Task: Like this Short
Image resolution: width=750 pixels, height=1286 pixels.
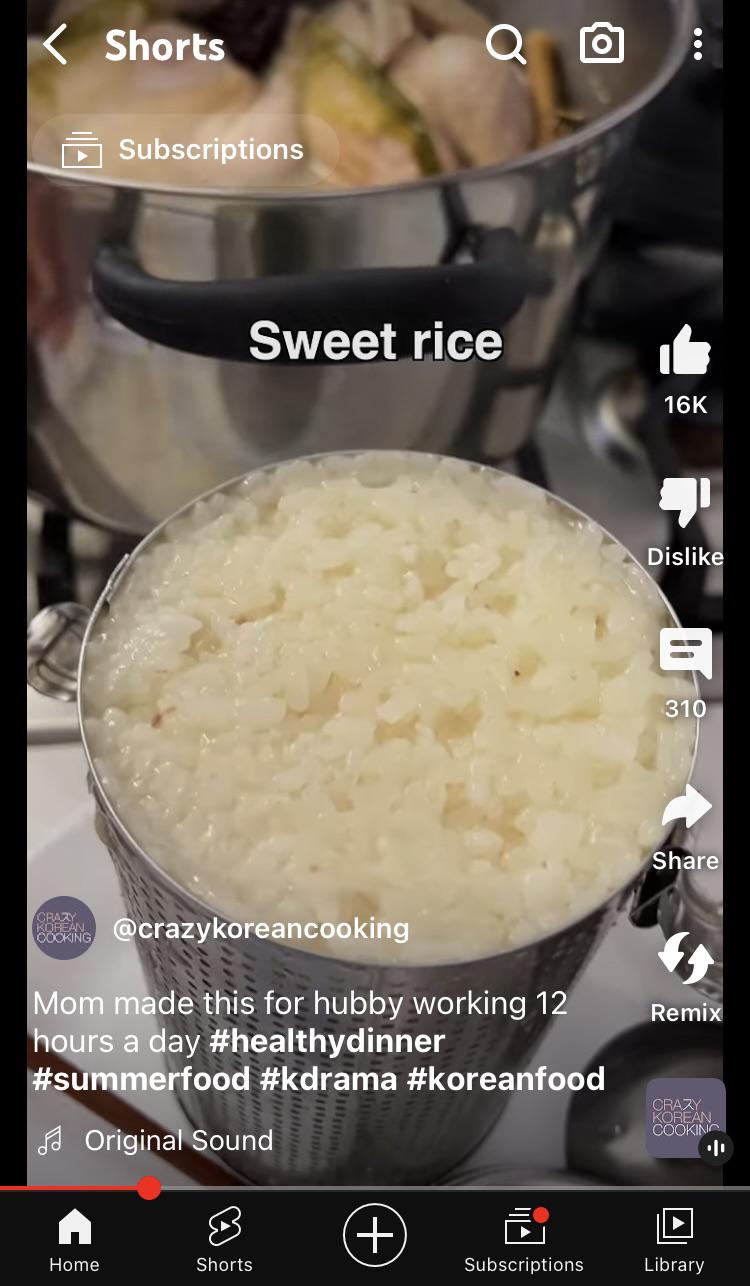Action: (685, 352)
